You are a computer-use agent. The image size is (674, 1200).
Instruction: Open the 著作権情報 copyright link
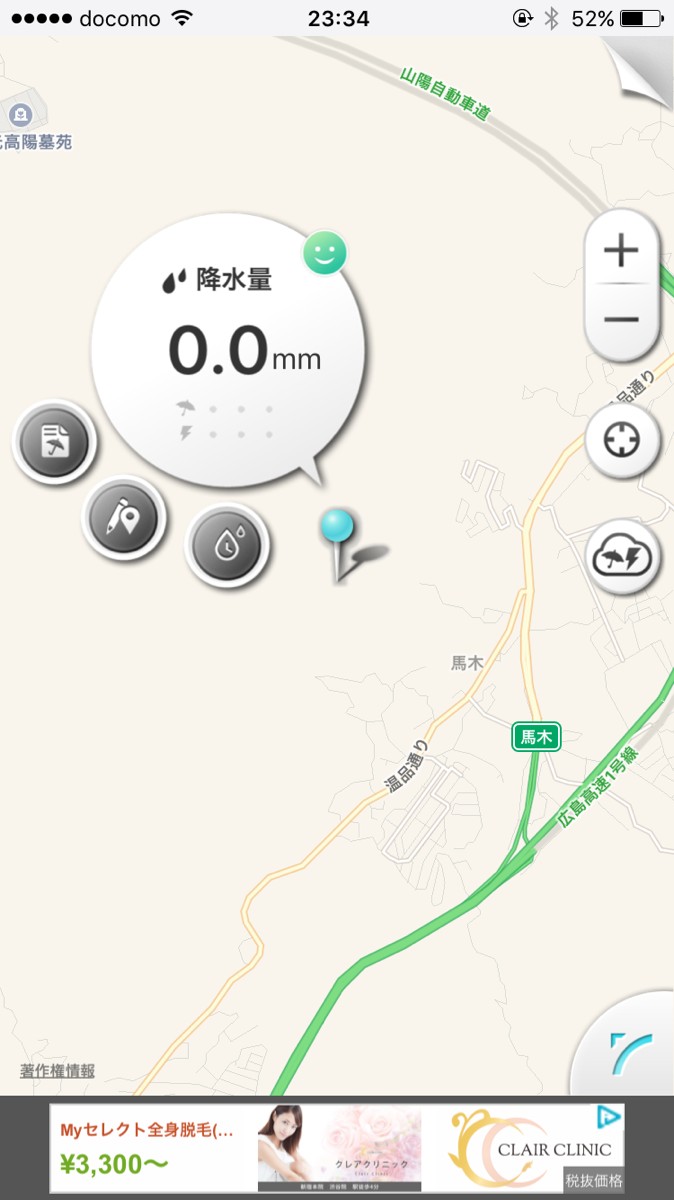click(x=58, y=1071)
